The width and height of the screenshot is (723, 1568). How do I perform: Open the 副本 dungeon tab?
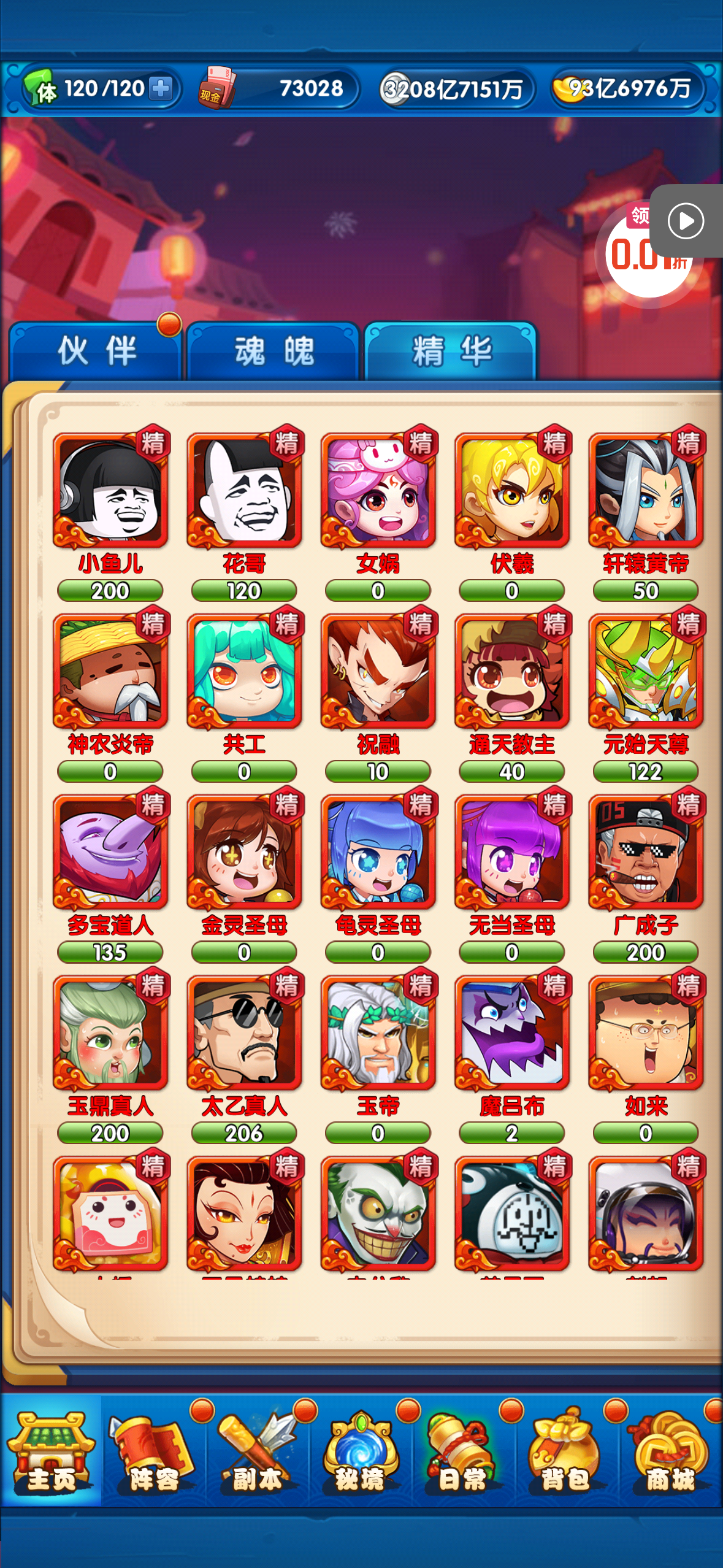(257, 1451)
